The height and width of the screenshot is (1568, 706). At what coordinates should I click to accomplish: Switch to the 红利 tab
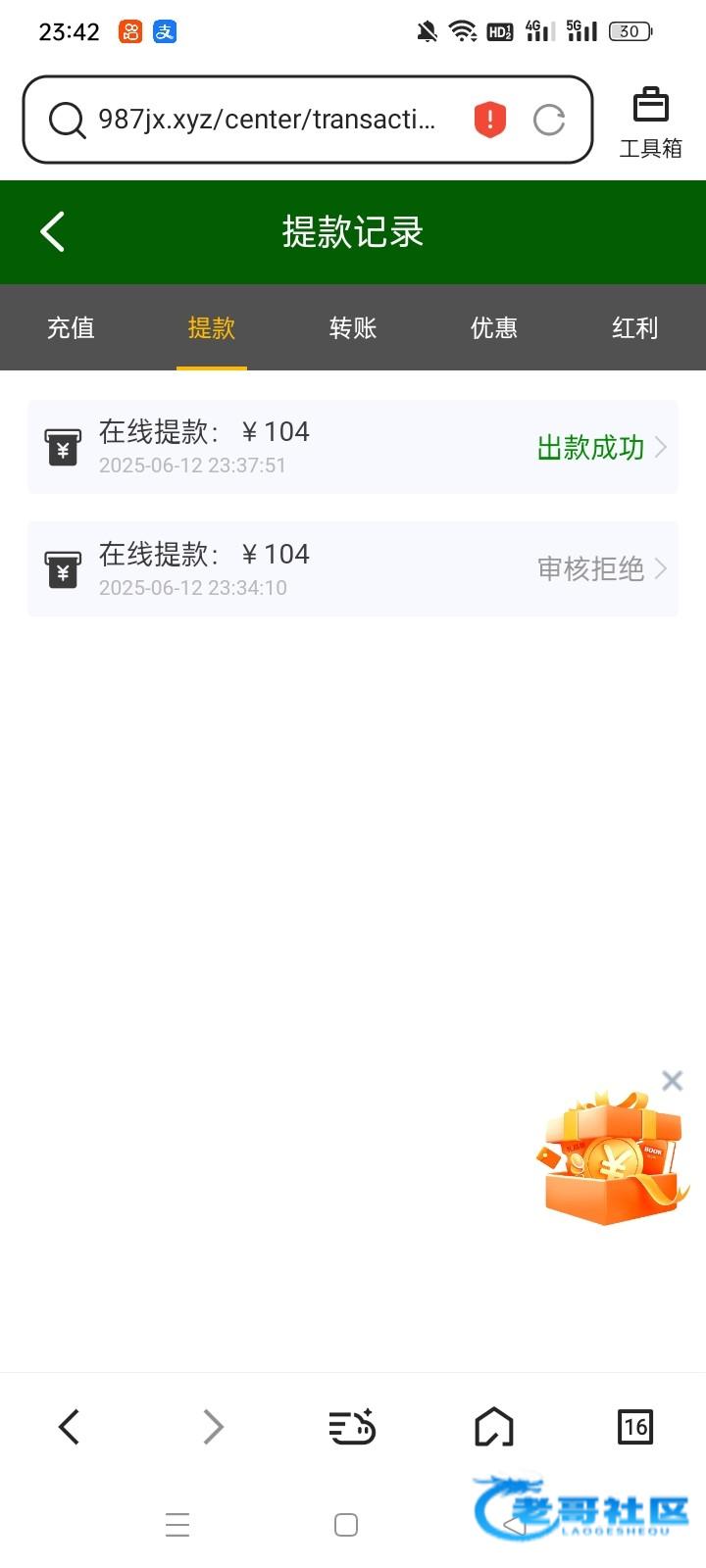pyautogui.click(x=635, y=327)
